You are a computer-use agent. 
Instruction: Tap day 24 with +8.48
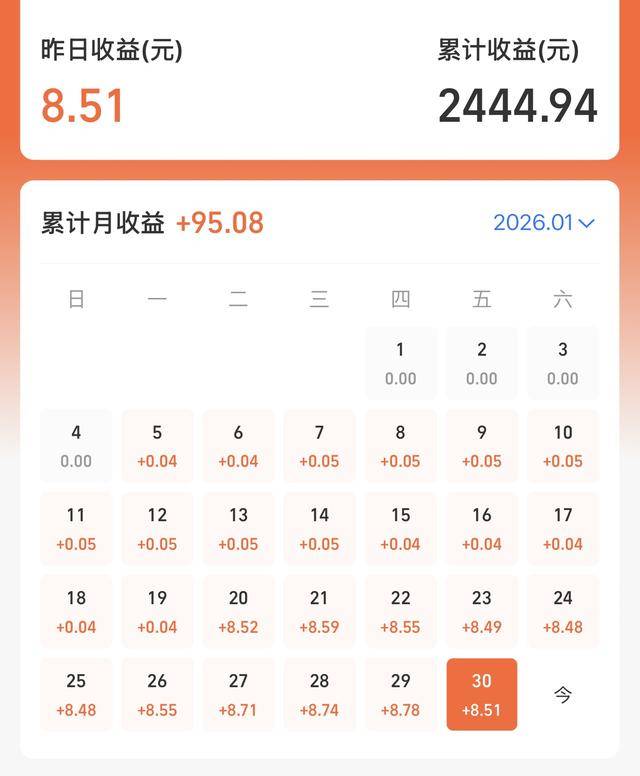[x=563, y=611]
